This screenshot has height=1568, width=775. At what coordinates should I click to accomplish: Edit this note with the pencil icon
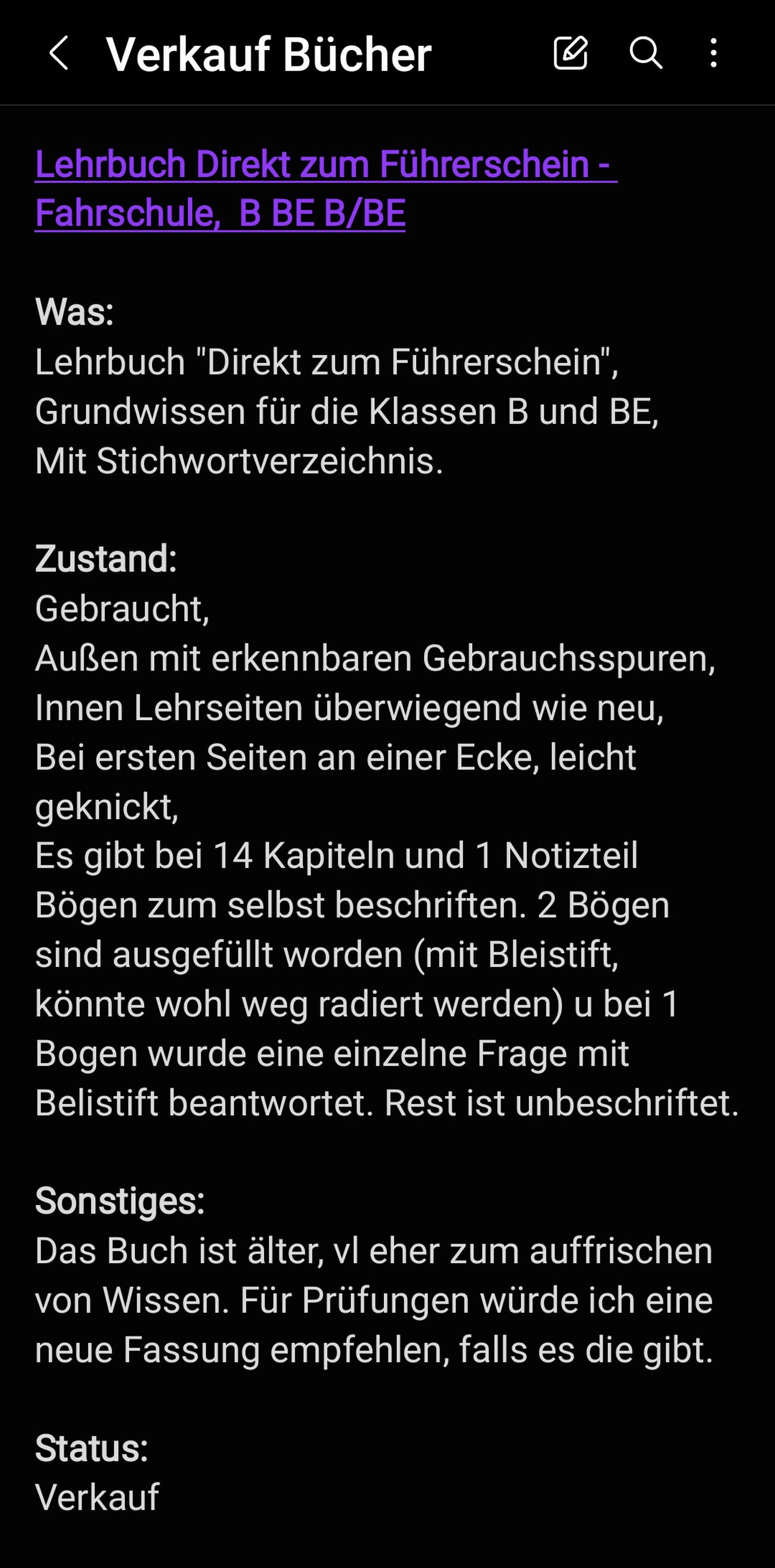(x=571, y=53)
